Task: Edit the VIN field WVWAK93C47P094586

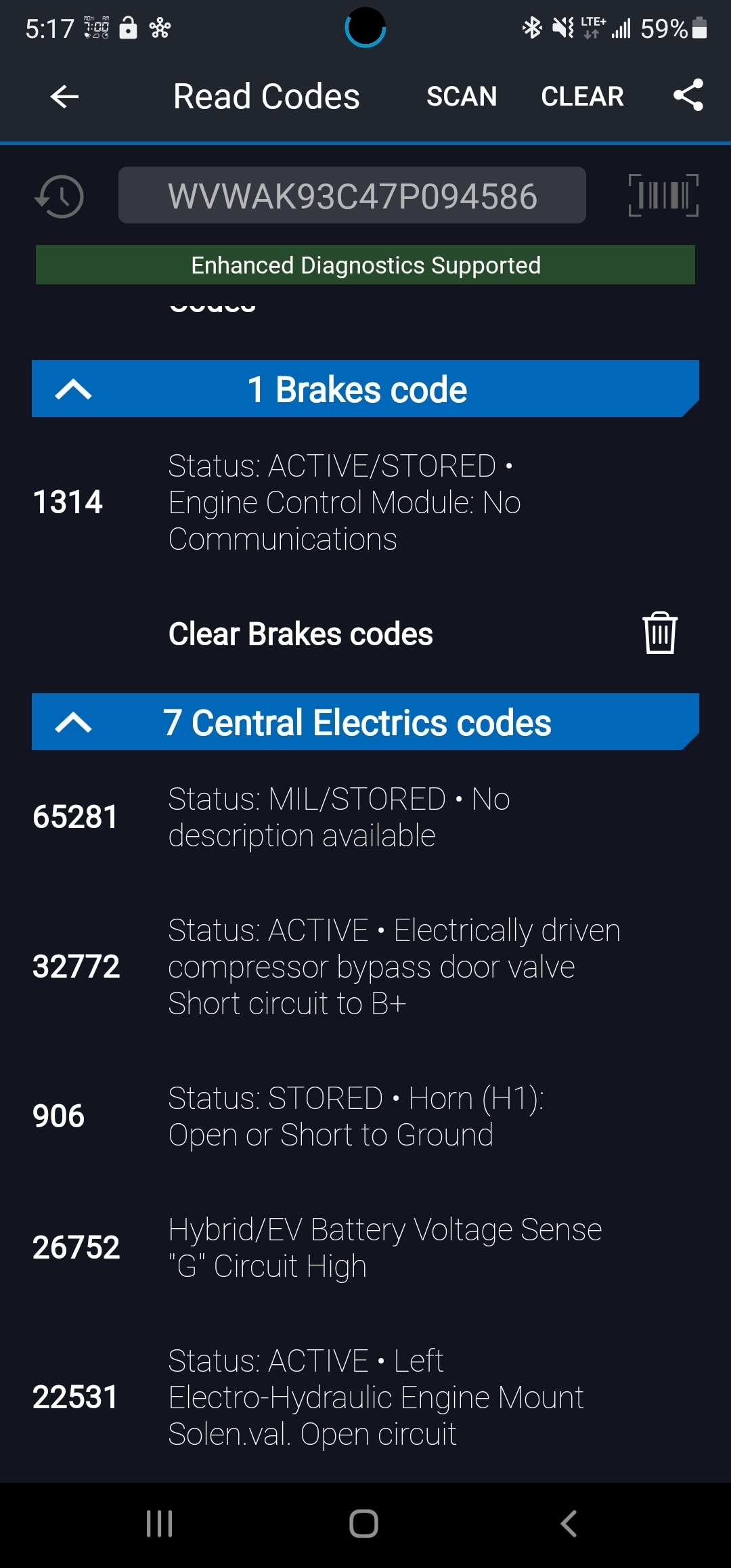Action: (352, 196)
